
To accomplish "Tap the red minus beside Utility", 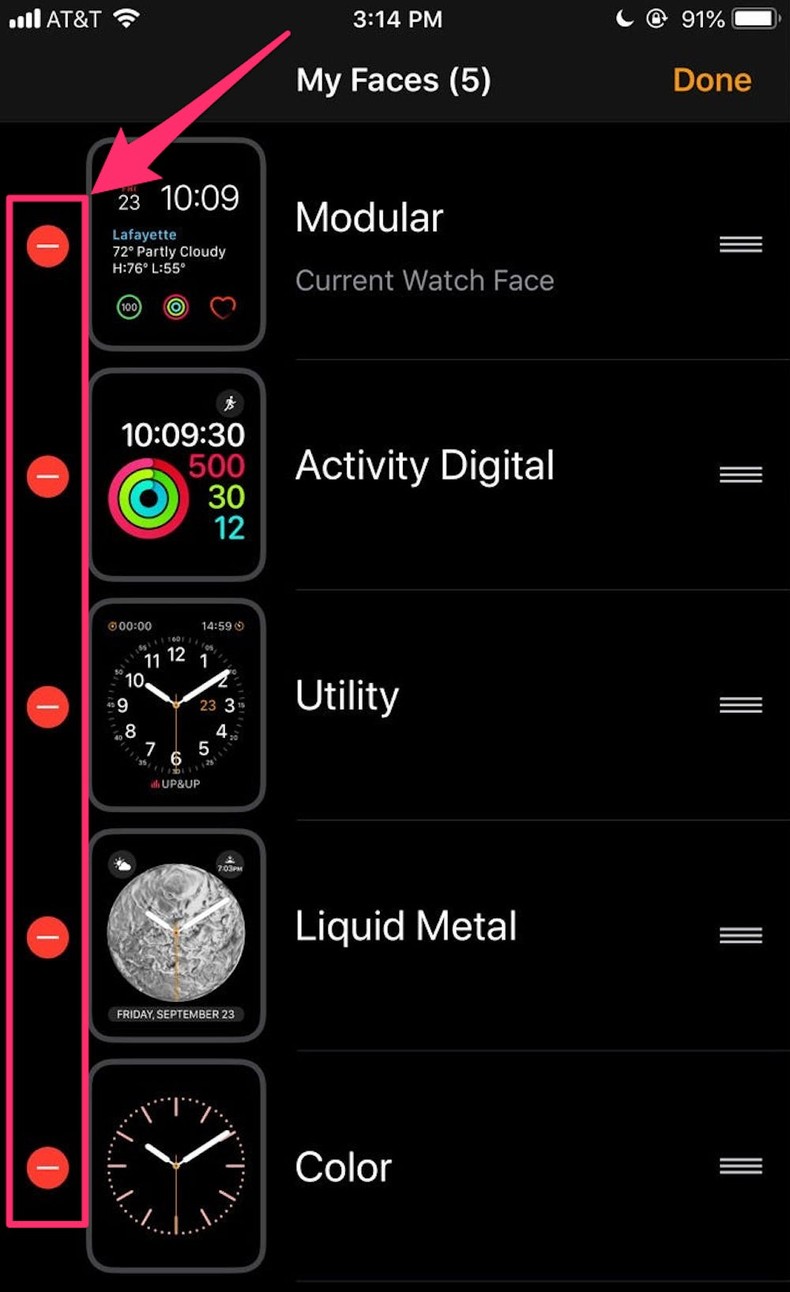I will coord(48,706).
